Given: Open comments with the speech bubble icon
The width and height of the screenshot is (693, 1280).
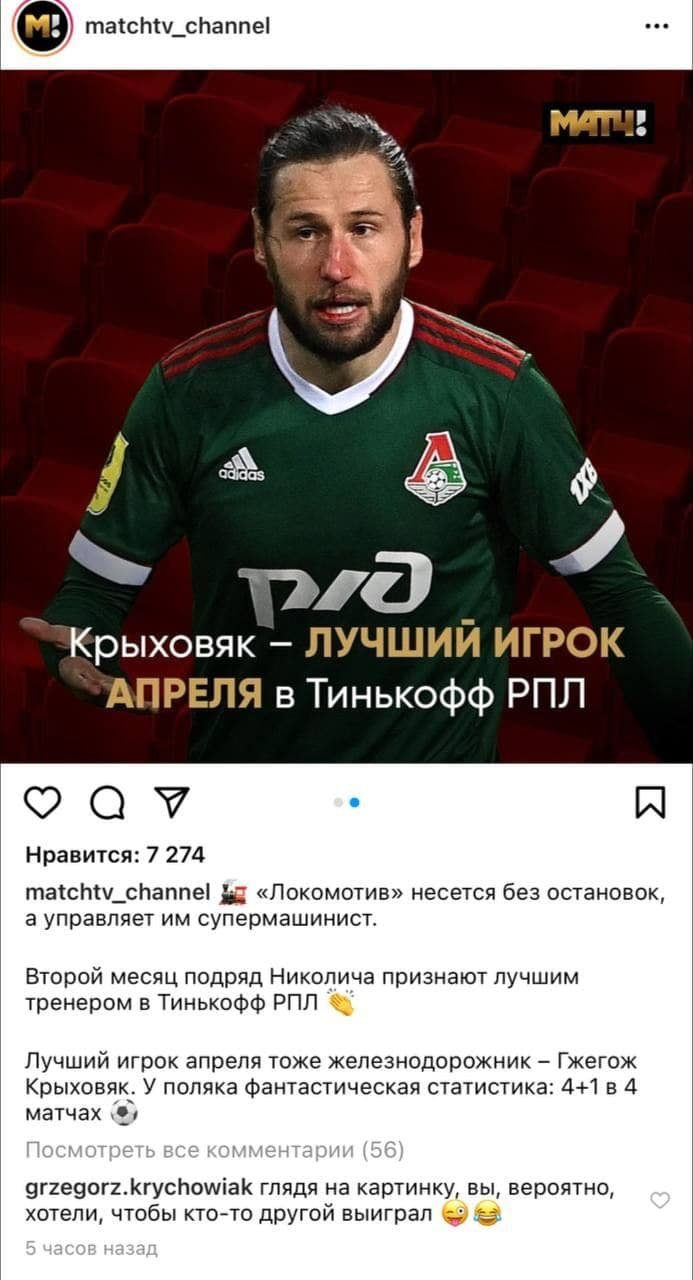Looking at the screenshot, I should click(x=106, y=802).
